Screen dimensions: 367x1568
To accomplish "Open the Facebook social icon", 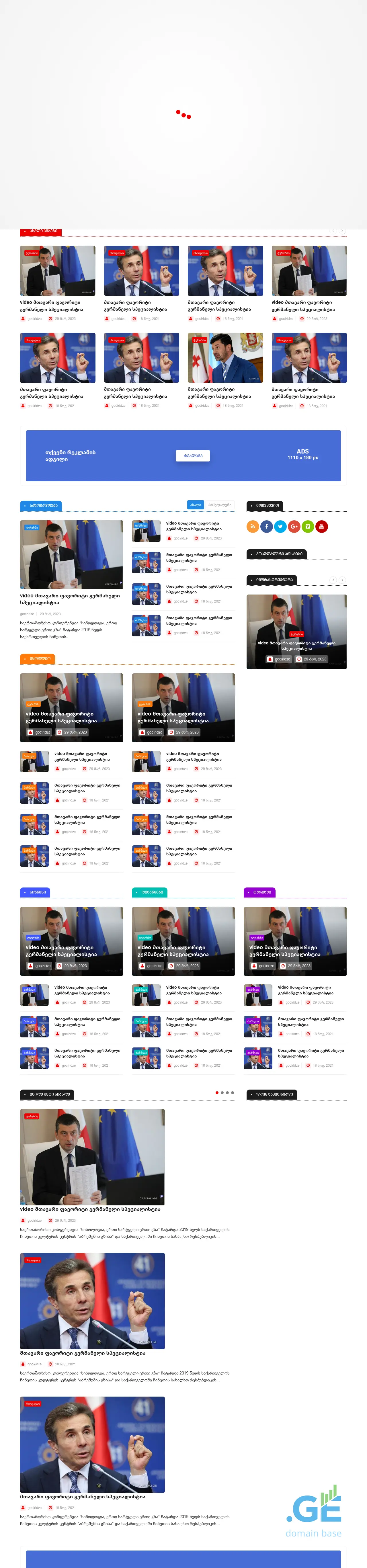I will click(267, 526).
